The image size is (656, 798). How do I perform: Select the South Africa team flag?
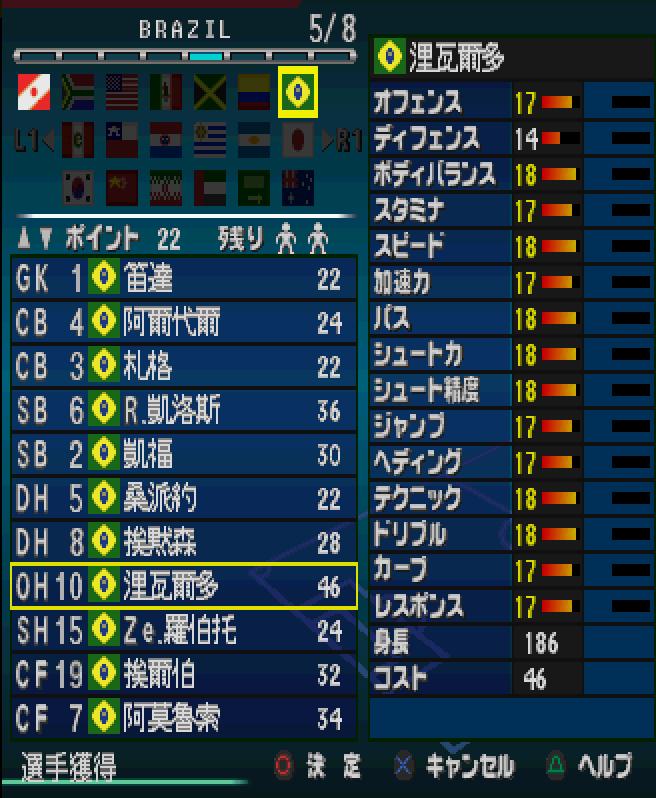click(x=77, y=92)
